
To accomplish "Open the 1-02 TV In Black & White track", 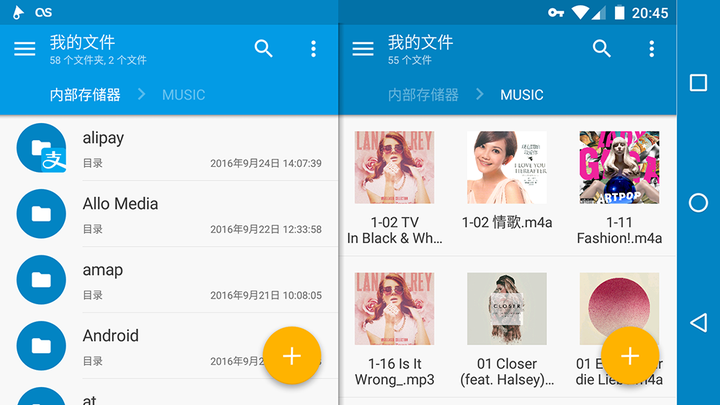I will point(394,185).
